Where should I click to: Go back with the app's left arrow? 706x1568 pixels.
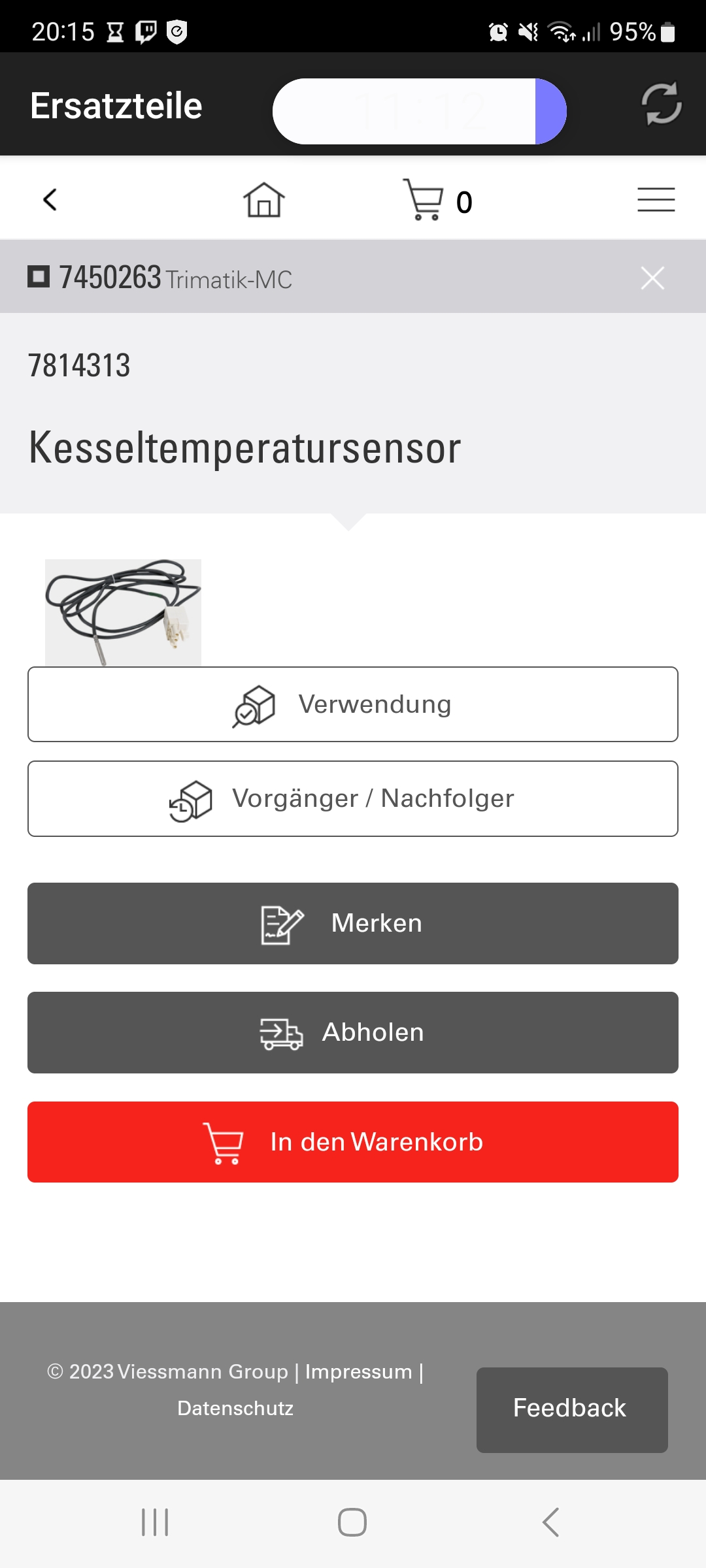pos(50,200)
